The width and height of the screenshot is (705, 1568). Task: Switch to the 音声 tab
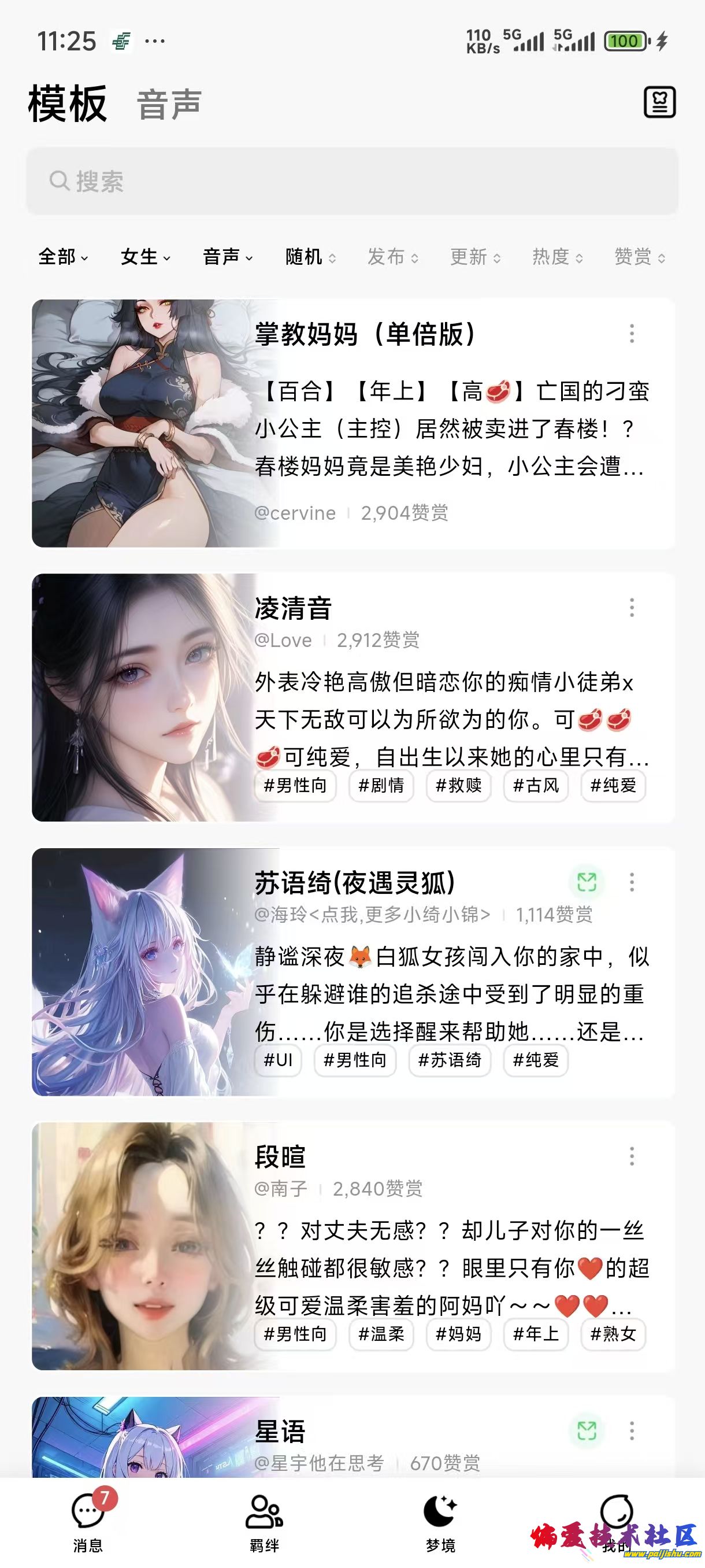(x=169, y=105)
